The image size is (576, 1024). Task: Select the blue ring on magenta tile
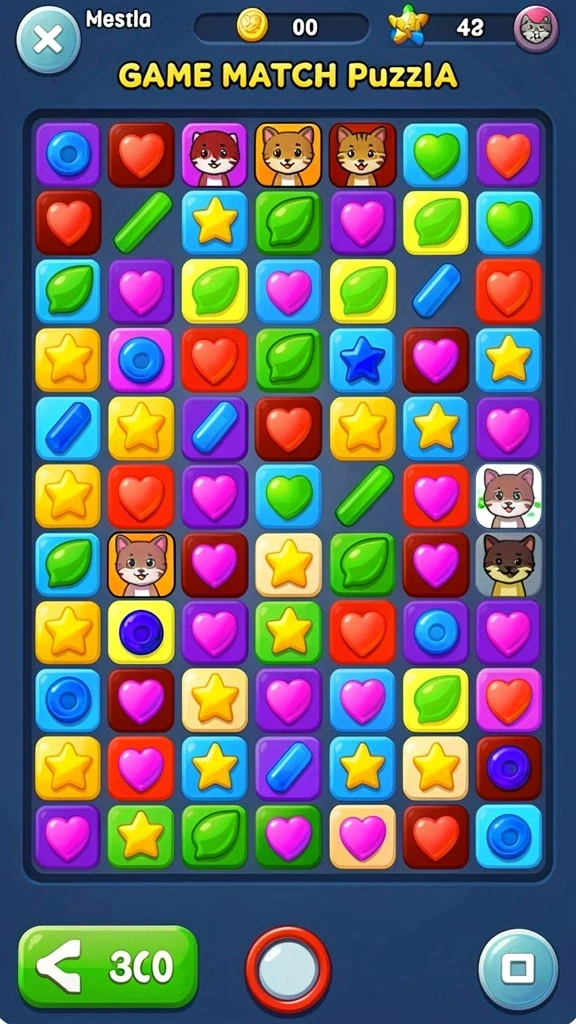[x=141, y=360]
